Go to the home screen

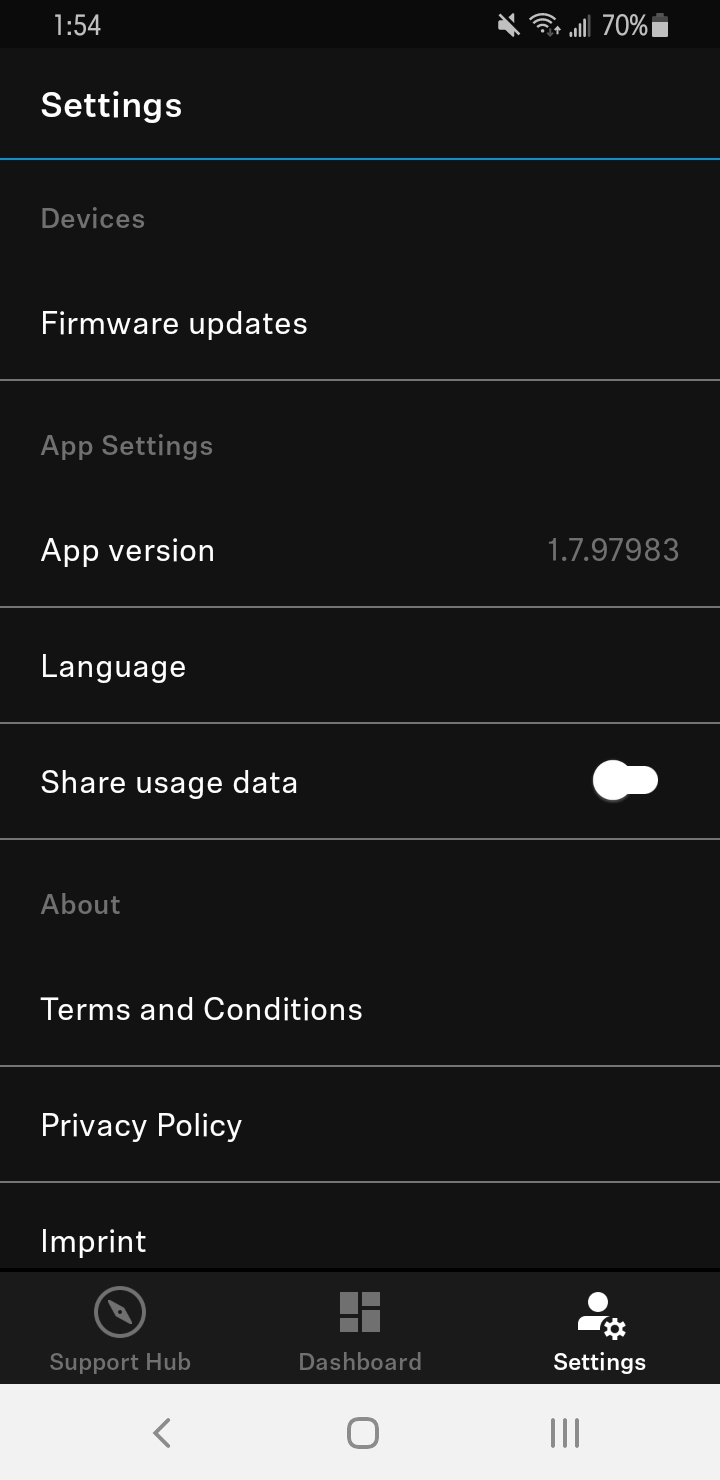[362, 1433]
